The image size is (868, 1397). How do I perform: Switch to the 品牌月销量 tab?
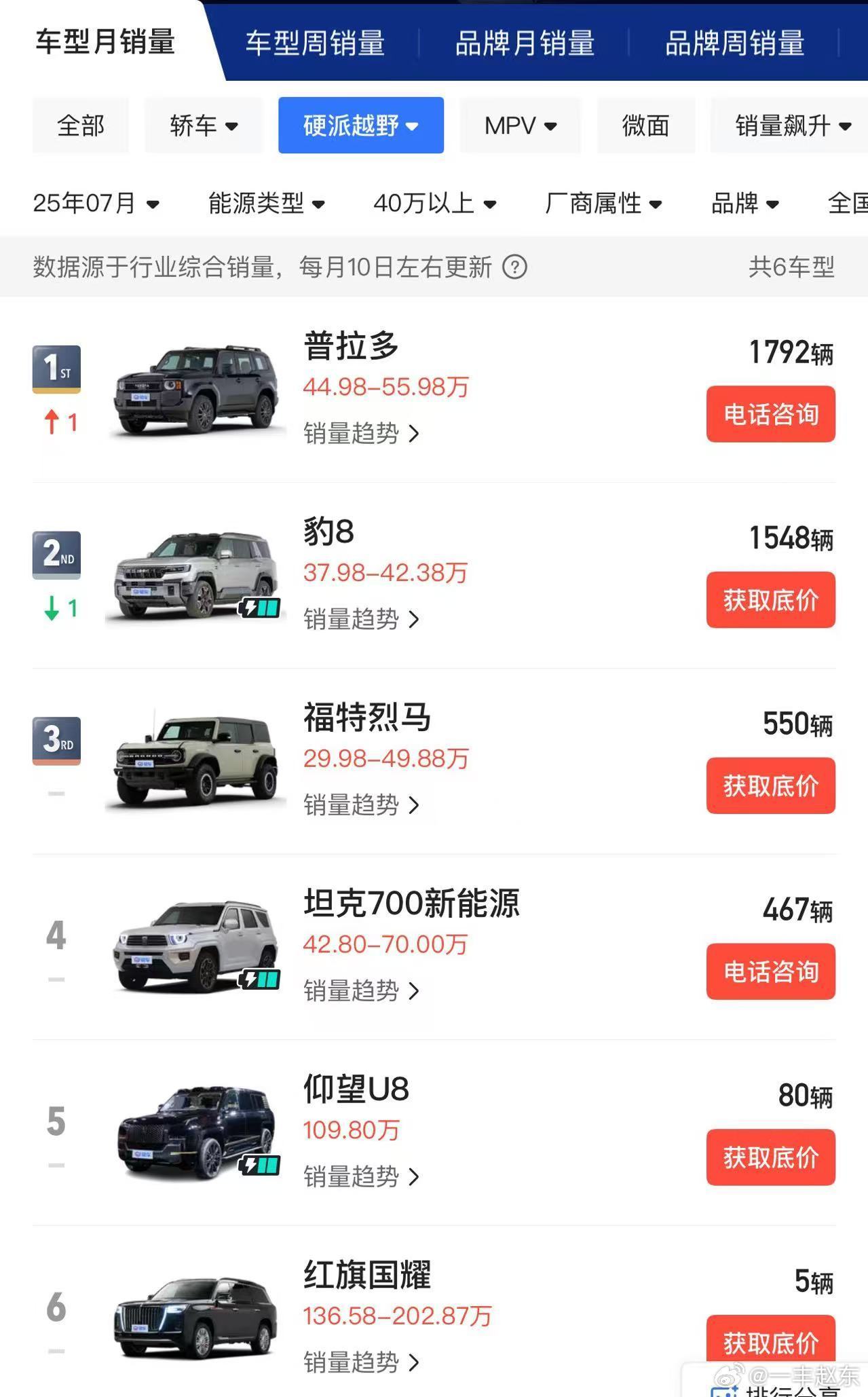pyautogui.click(x=525, y=43)
